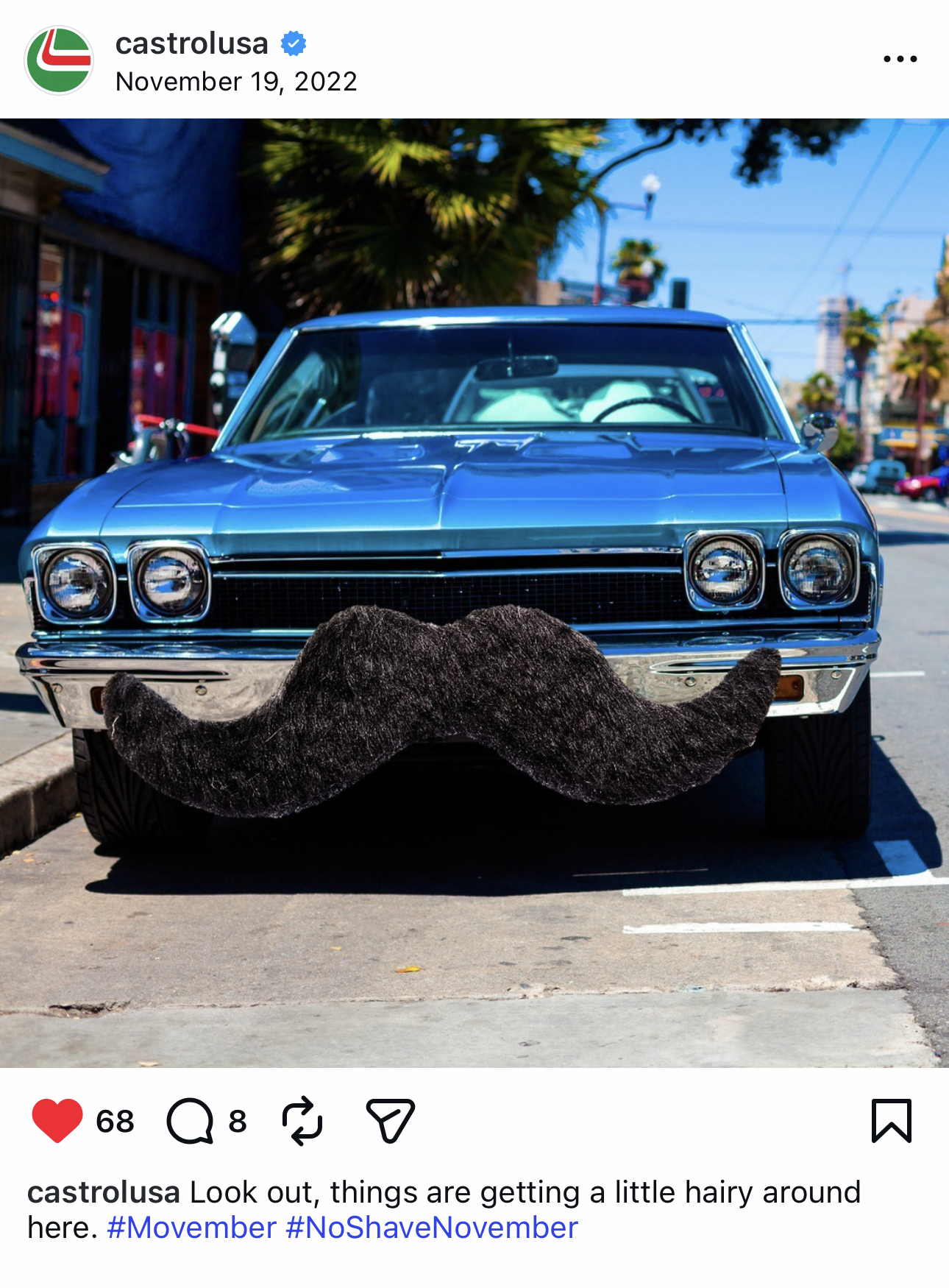949x1288 pixels.
Task: Save the post with the bookmark icon
Action: (x=892, y=1121)
